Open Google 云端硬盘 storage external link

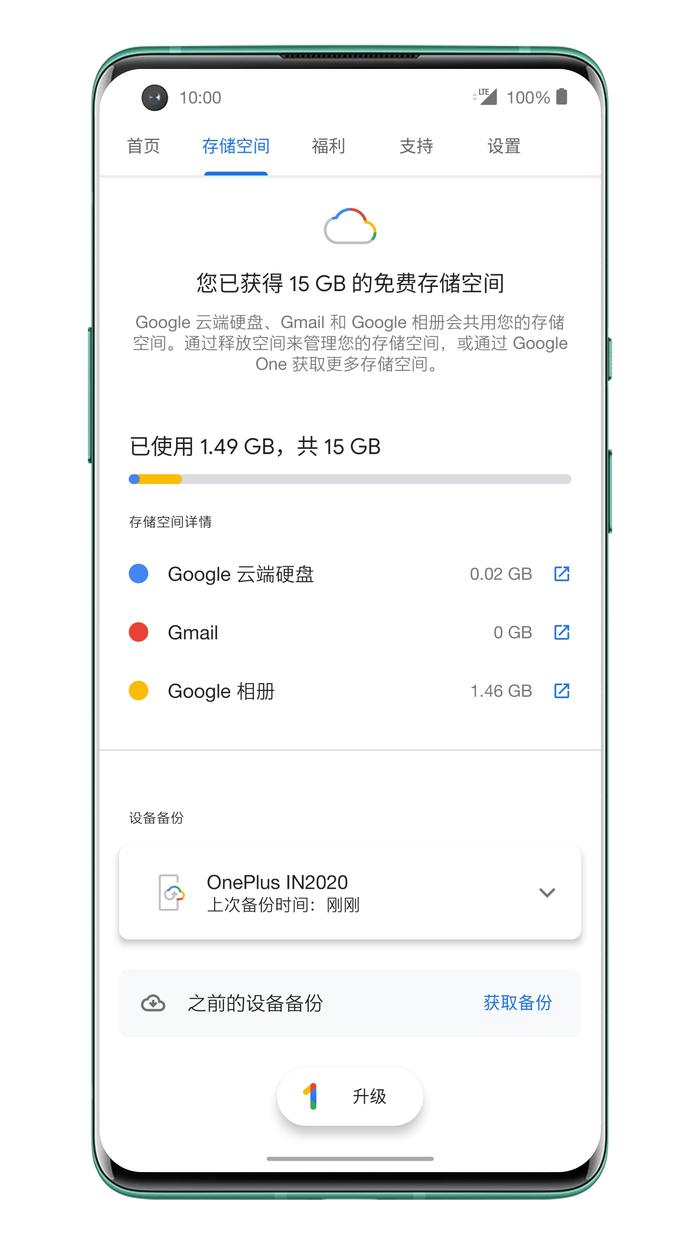562,574
